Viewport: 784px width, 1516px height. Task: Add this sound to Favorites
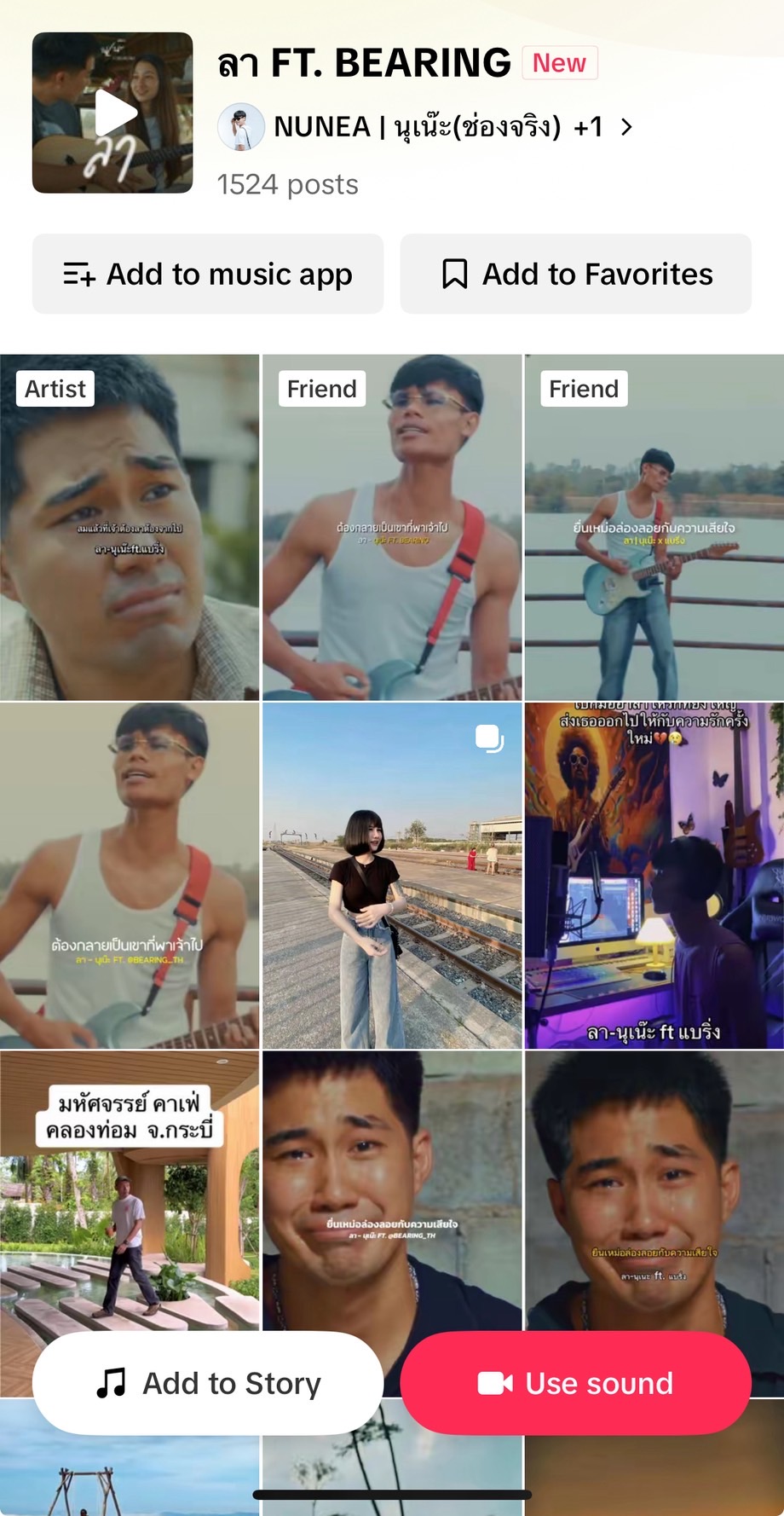576,274
